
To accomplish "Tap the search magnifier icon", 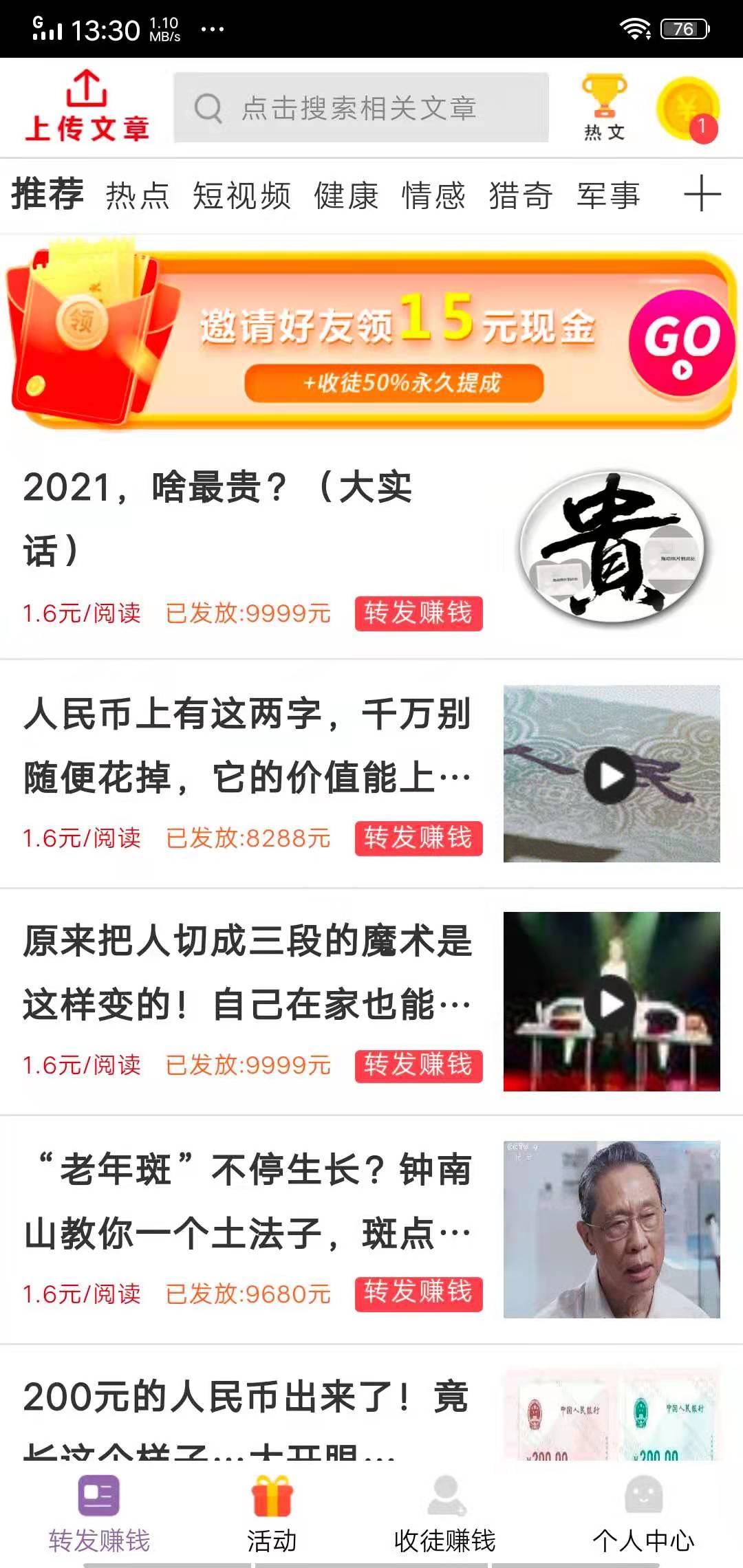I will click(208, 107).
